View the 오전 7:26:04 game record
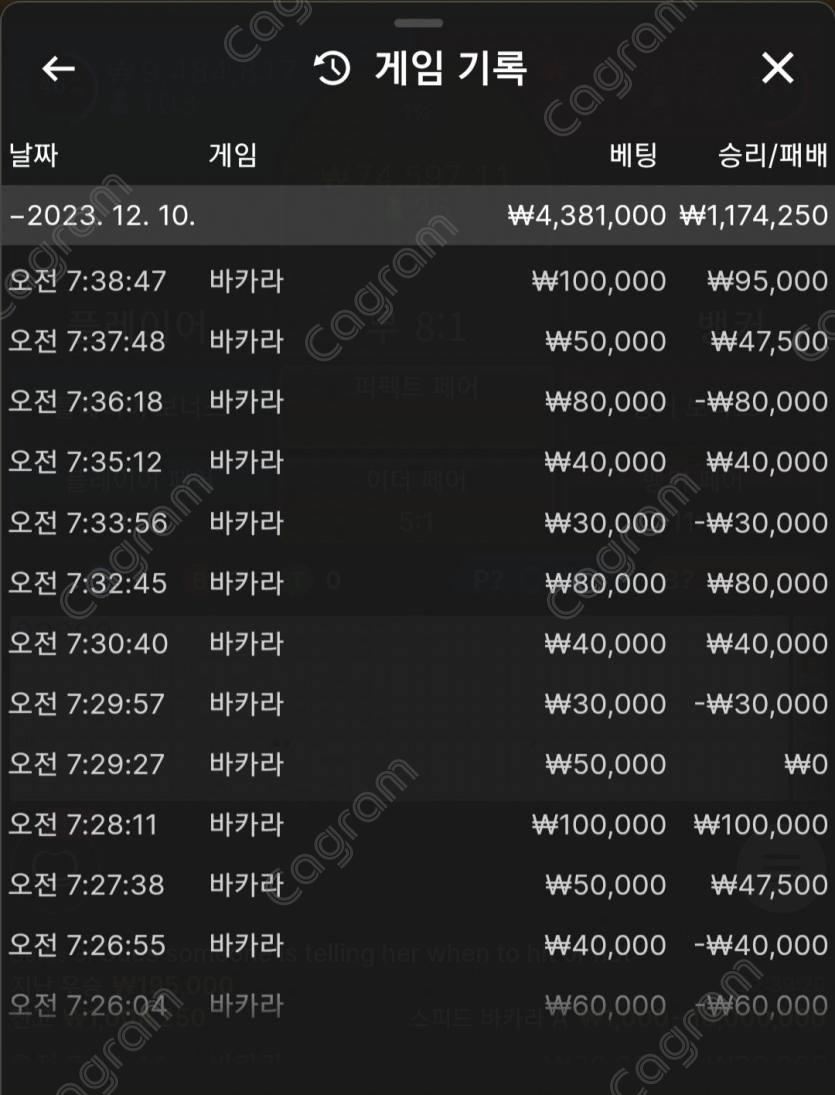 (417, 1005)
